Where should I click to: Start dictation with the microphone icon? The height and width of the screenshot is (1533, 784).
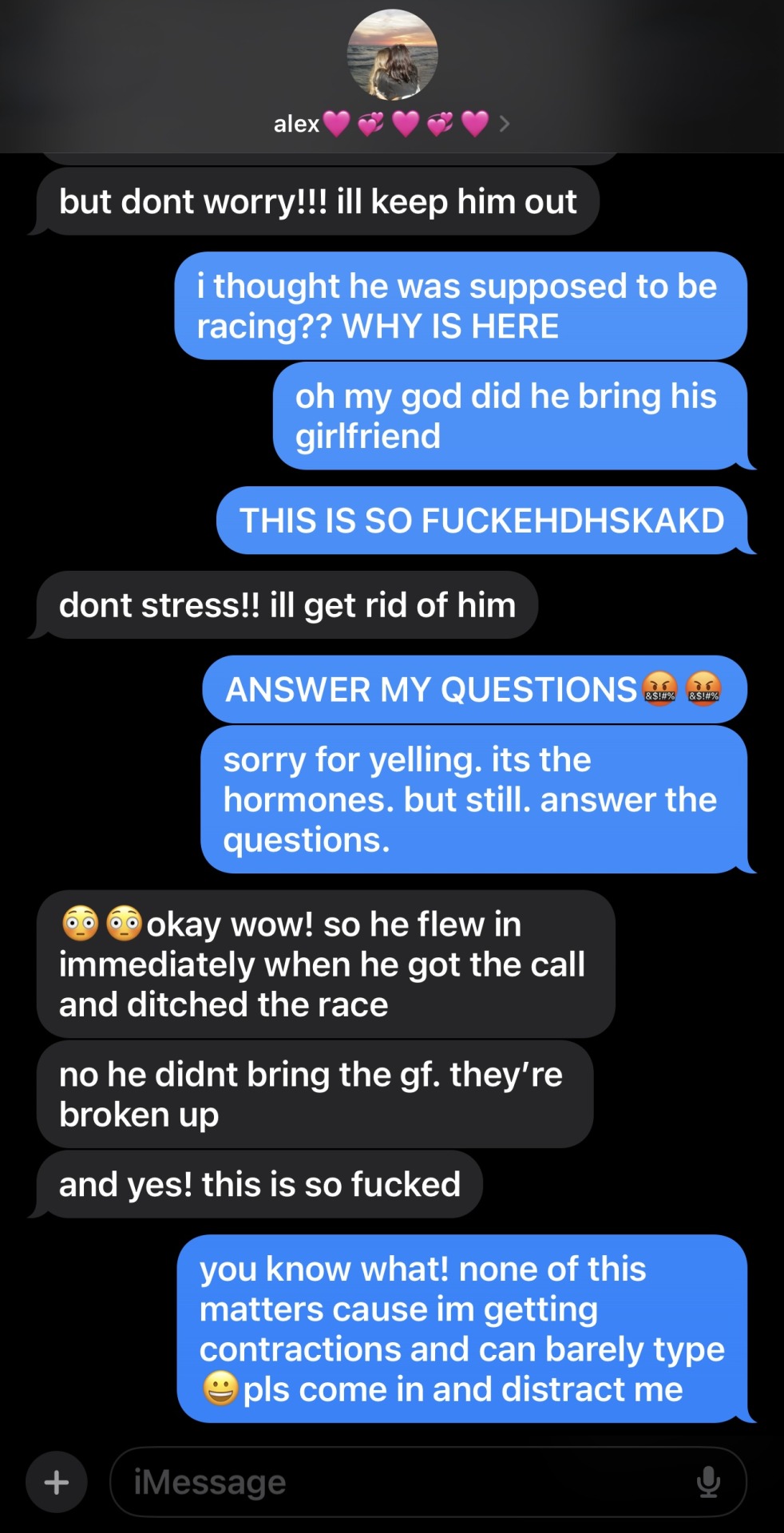(x=708, y=1482)
